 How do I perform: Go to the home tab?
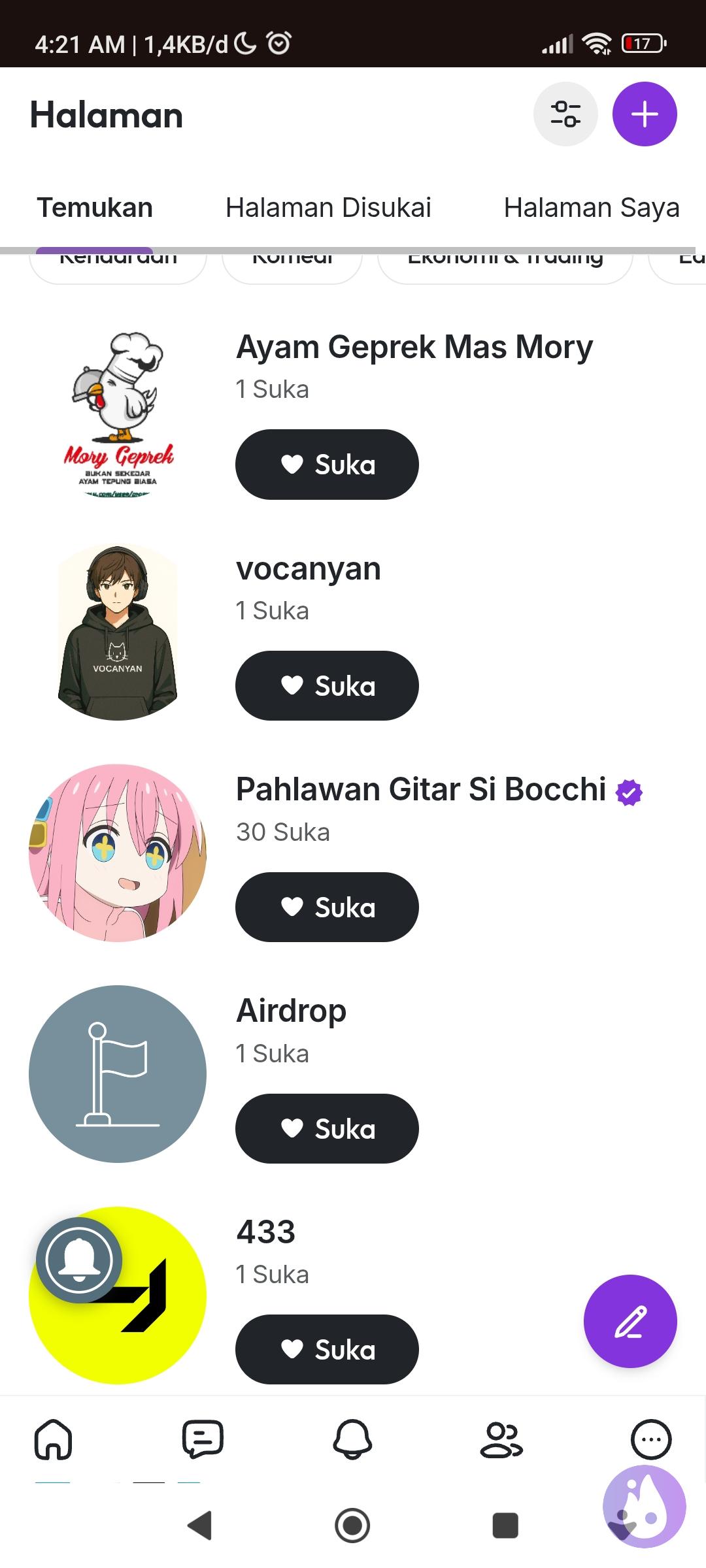[53, 1439]
